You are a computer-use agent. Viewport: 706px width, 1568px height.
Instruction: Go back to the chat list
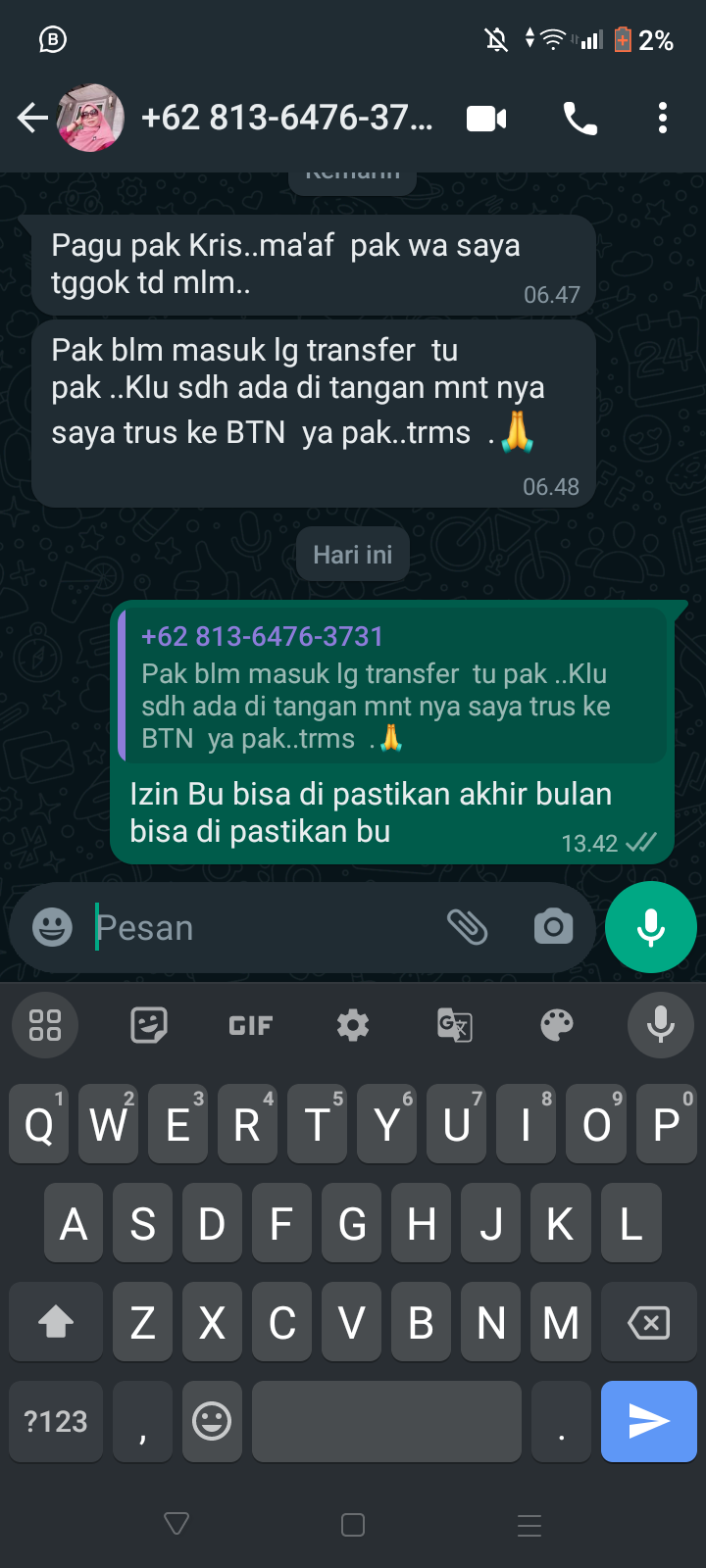pyautogui.click(x=31, y=119)
